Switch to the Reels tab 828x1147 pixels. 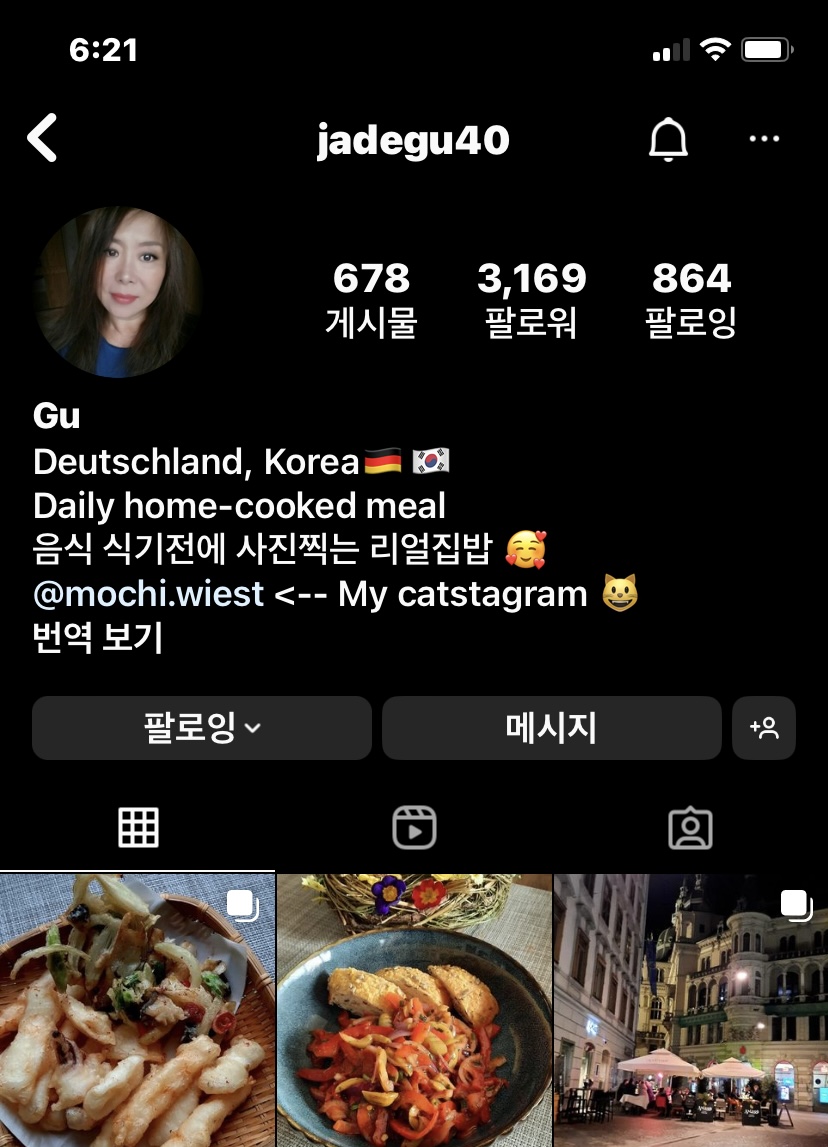click(414, 828)
